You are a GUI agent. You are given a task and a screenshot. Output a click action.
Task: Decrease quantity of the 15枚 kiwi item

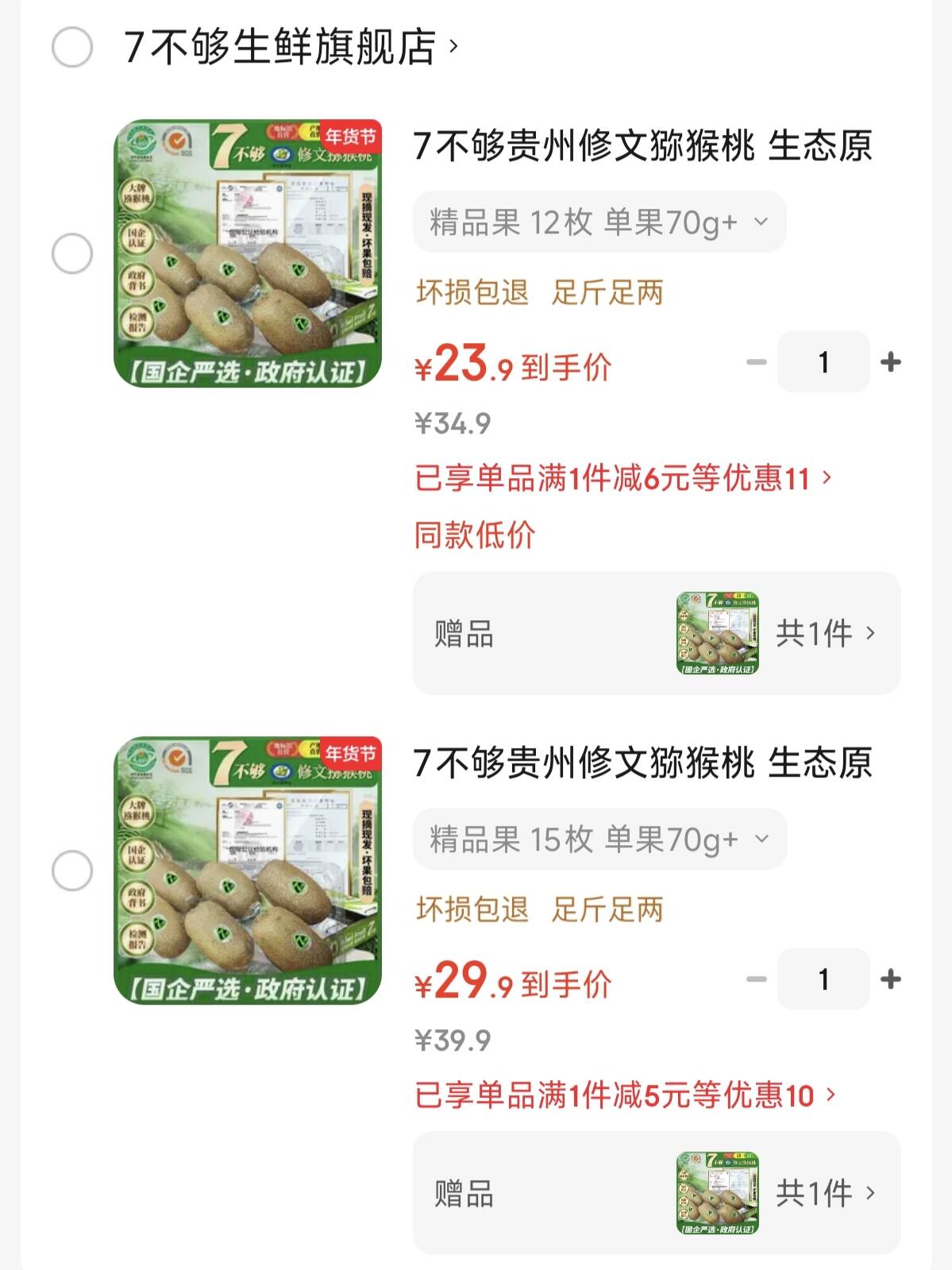pos(756,979)
